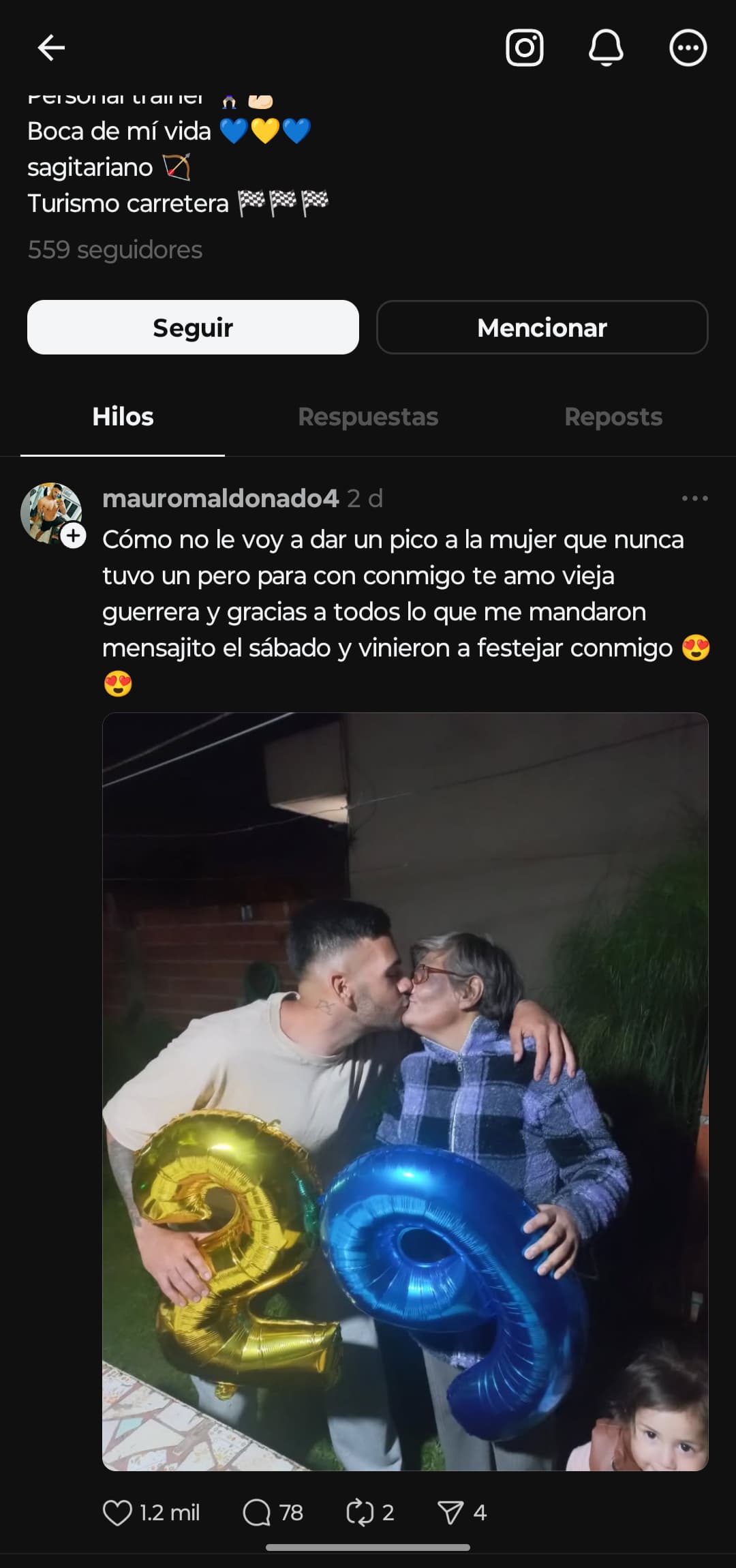Tap the notifications bell icon
Viewport: 736px width, 1568px height.
click(606, 48)
